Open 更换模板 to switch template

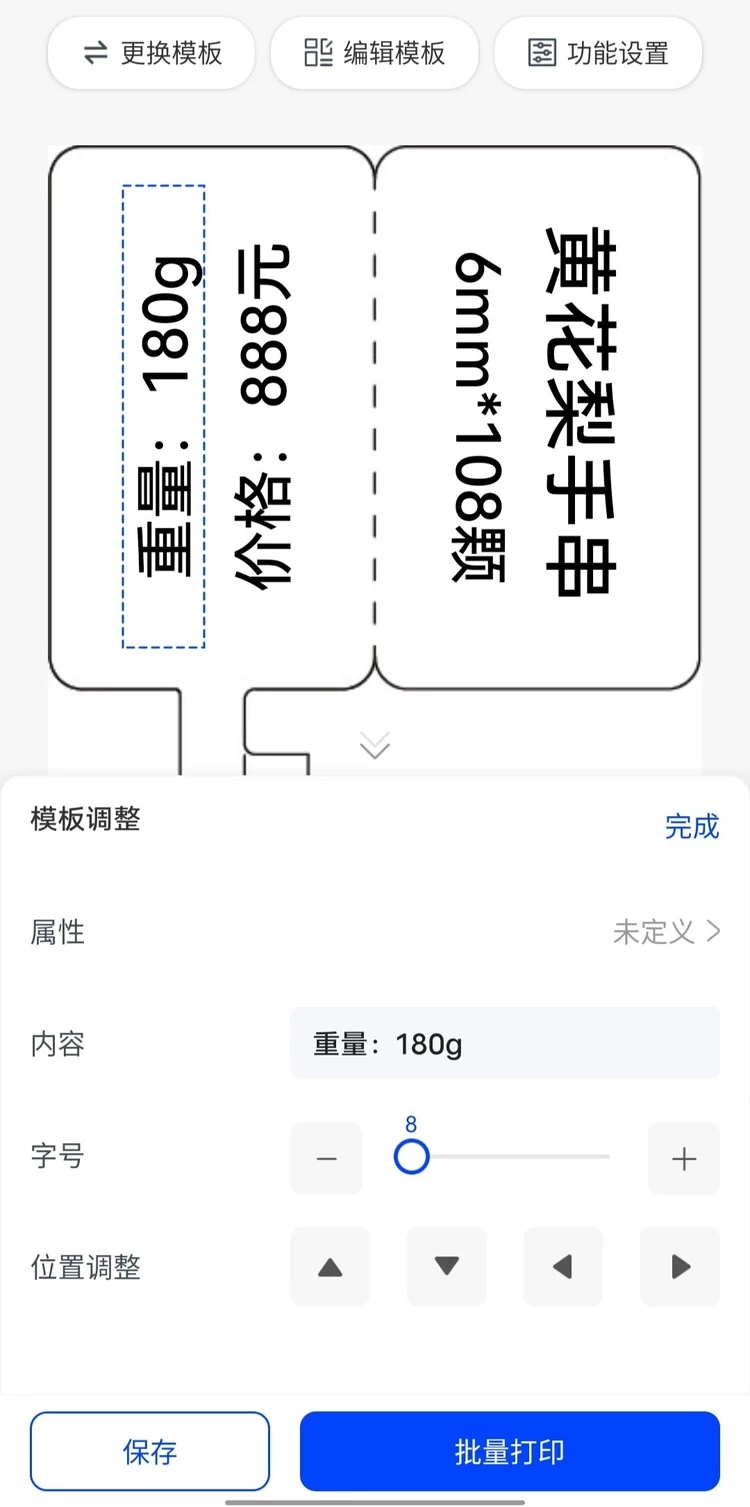[x=151, y=53]
